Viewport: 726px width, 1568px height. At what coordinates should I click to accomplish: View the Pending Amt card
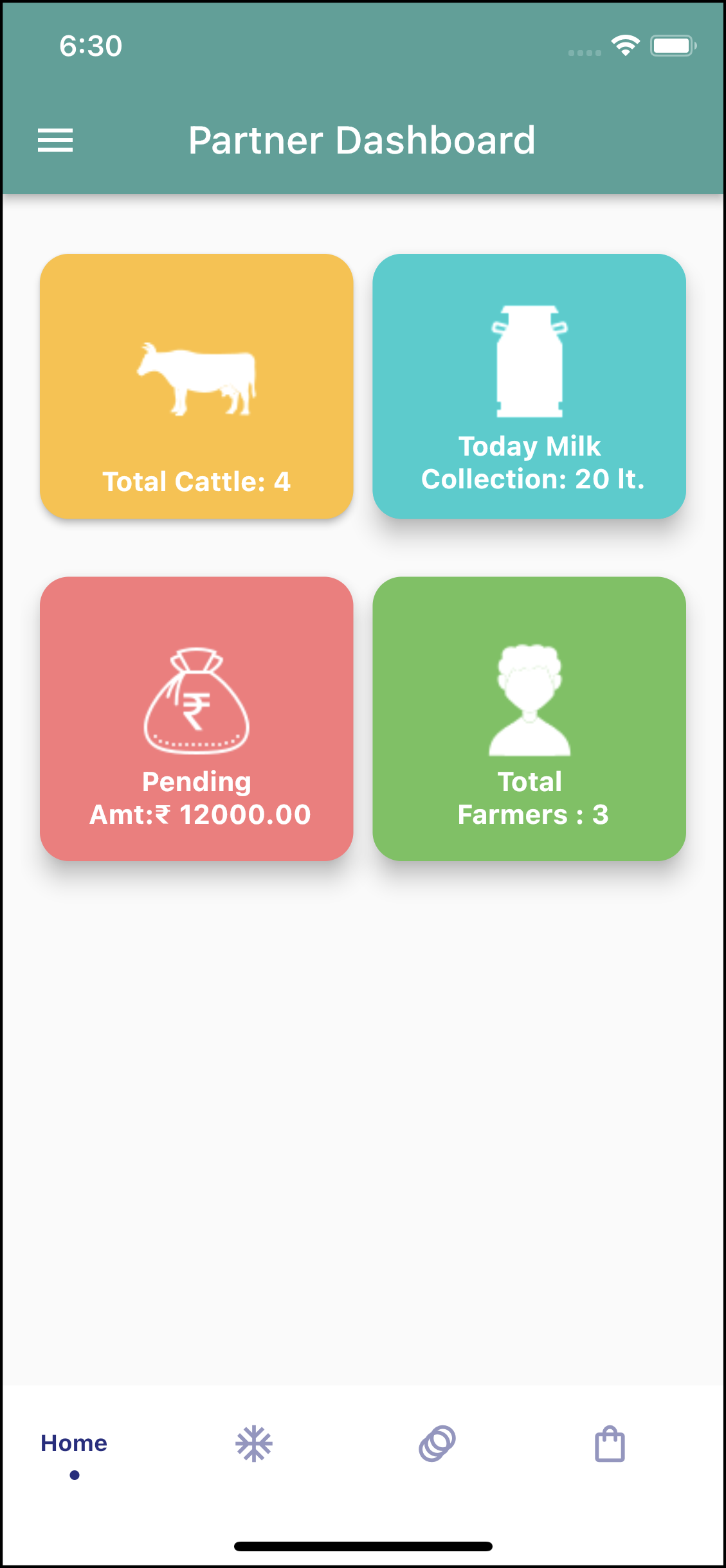197,718
